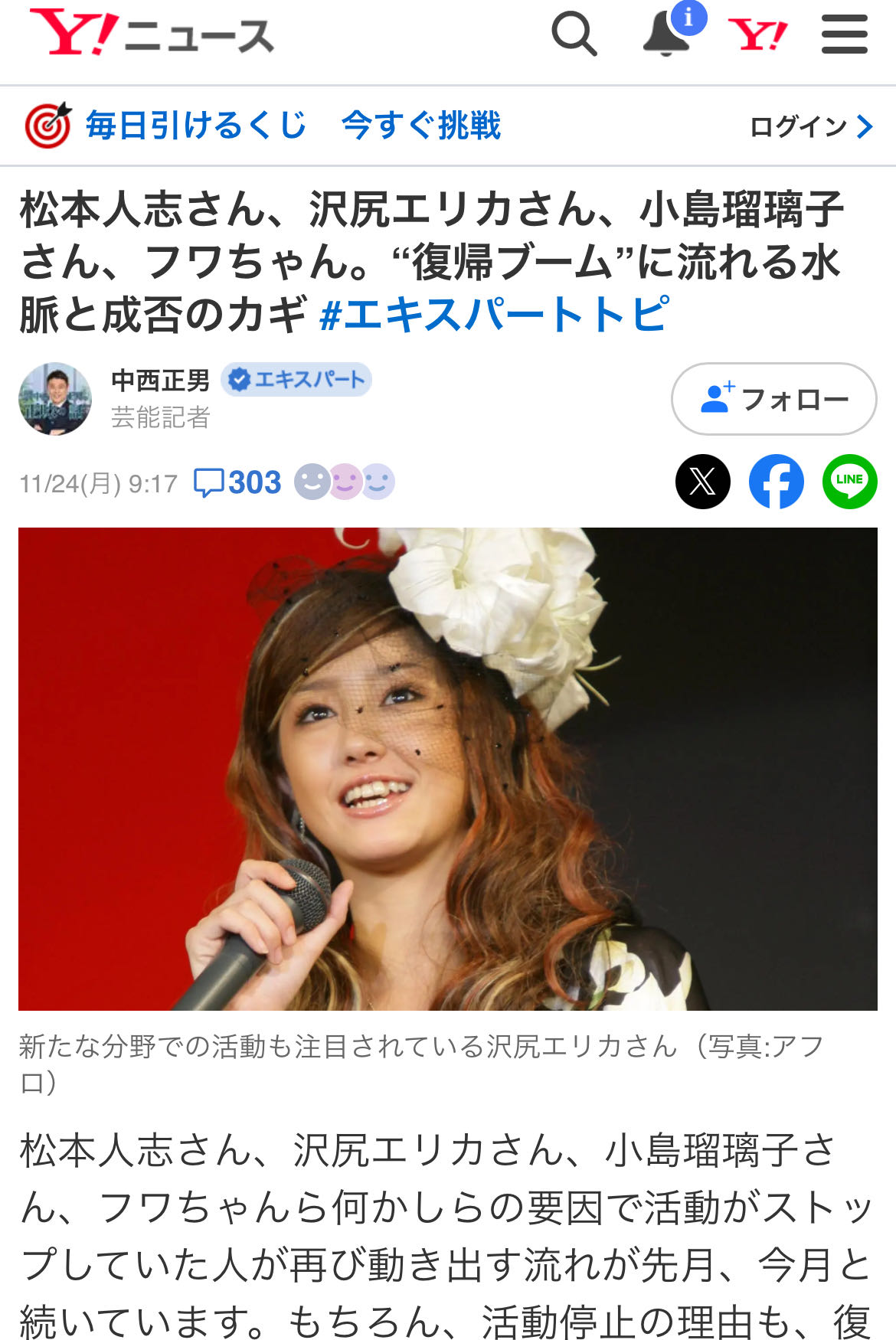Viewport: 896px width, 1340px height.
Task: Open the #エキスパートトピ hashtag link
Action: tap(495, 314)
